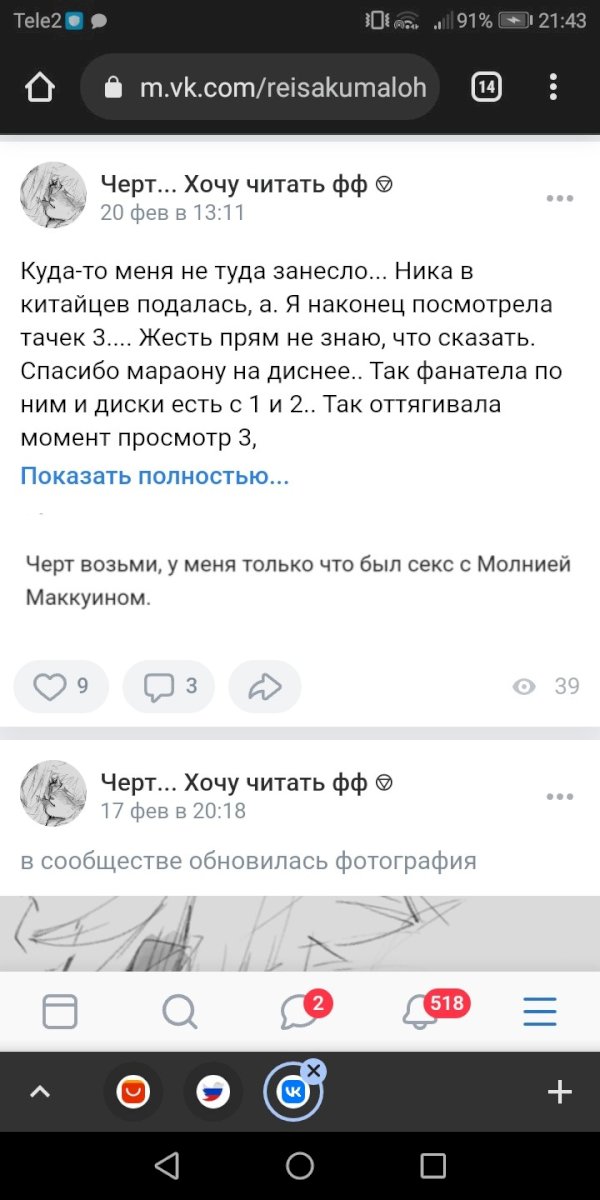Open the community avatar on the 20 фев post

(53, 195)
